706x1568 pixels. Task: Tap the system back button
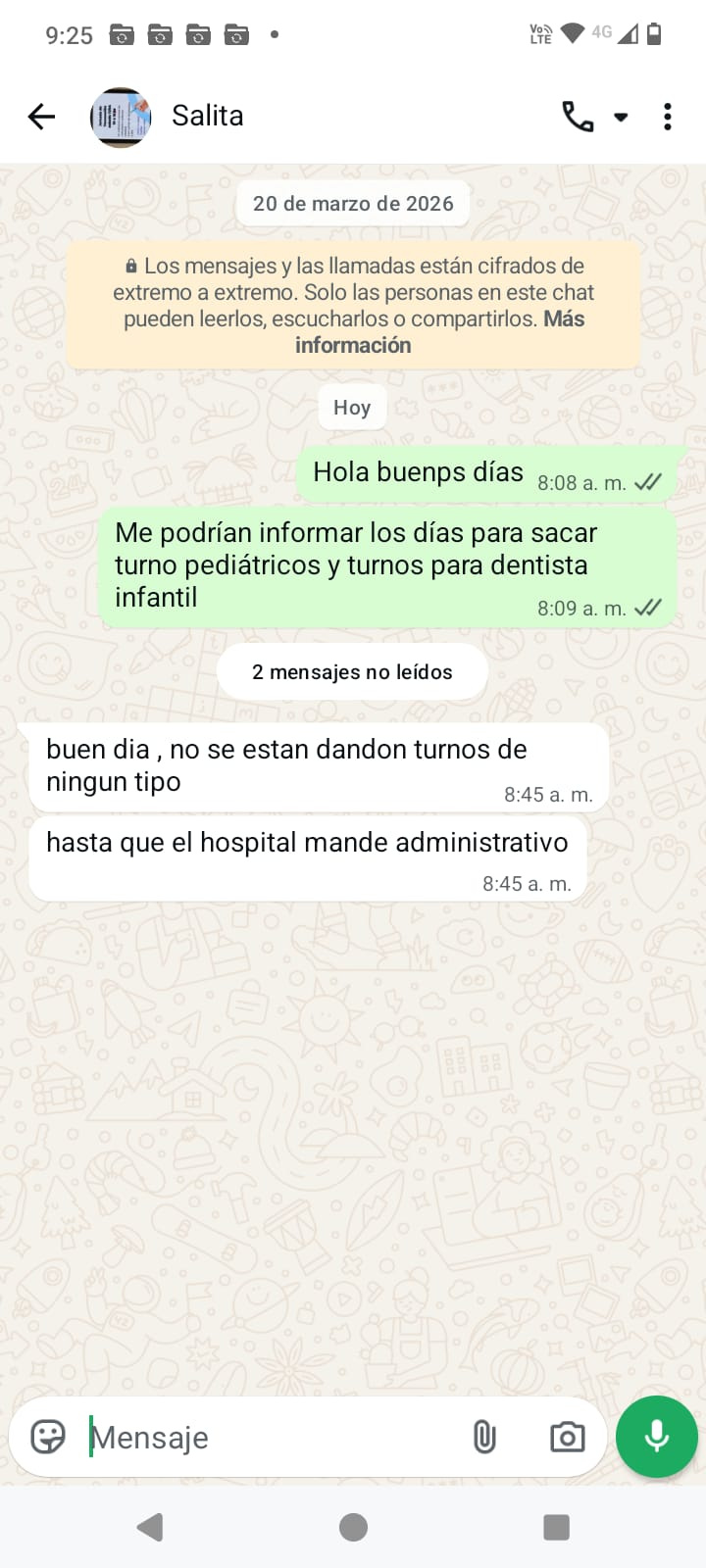(x=150, y=1527)
